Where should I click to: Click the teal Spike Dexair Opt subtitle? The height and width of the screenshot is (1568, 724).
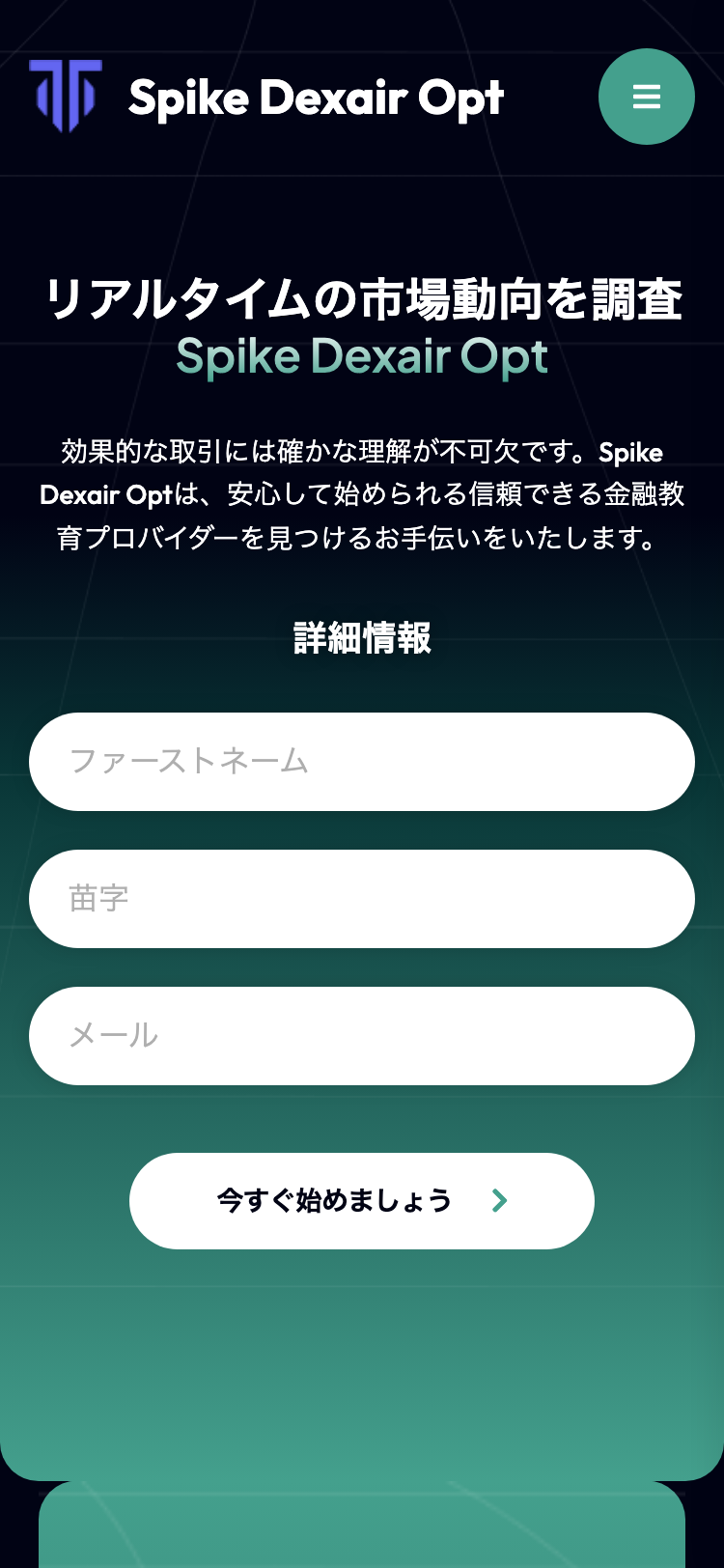point(361,356)
